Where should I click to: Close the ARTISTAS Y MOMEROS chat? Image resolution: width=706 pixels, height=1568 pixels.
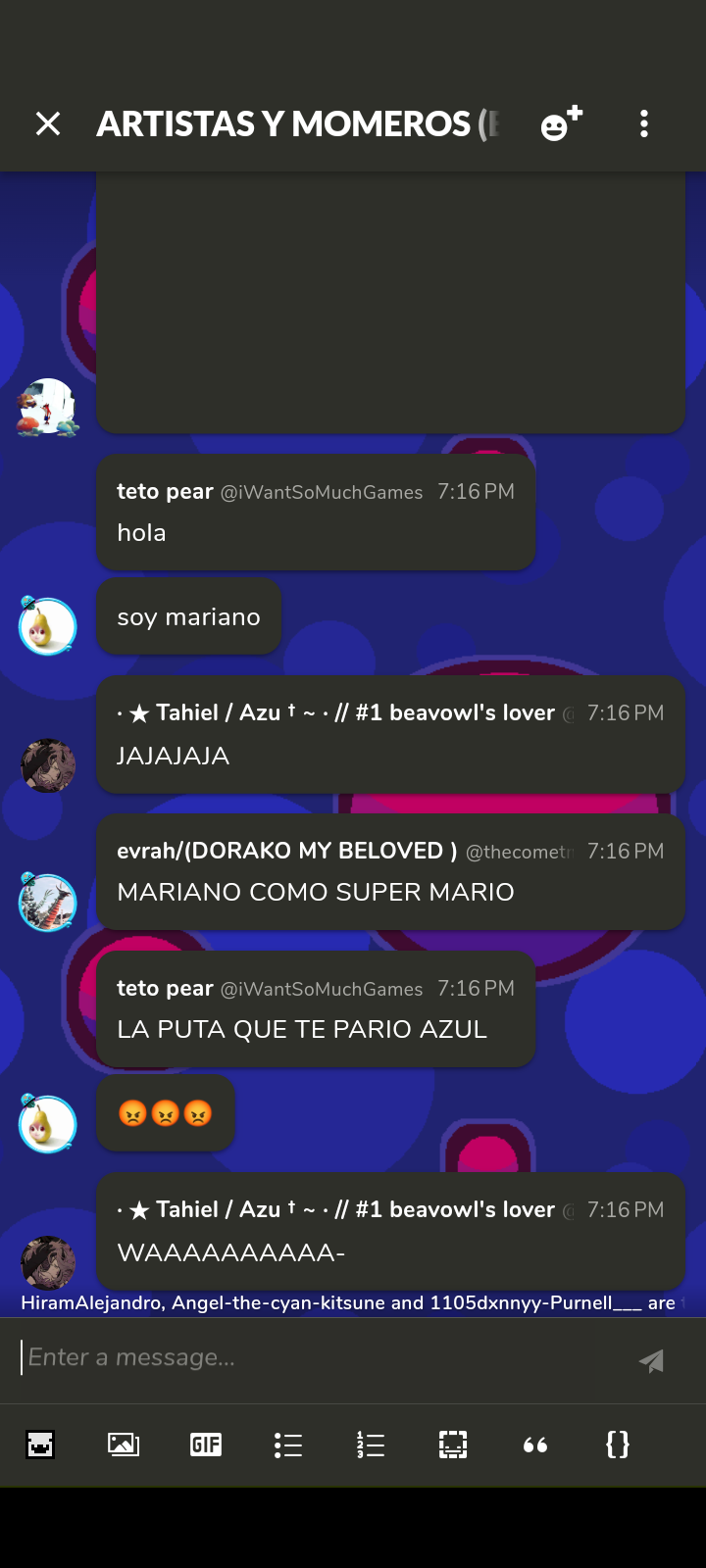pyautogui.click(x=48, y=123)
